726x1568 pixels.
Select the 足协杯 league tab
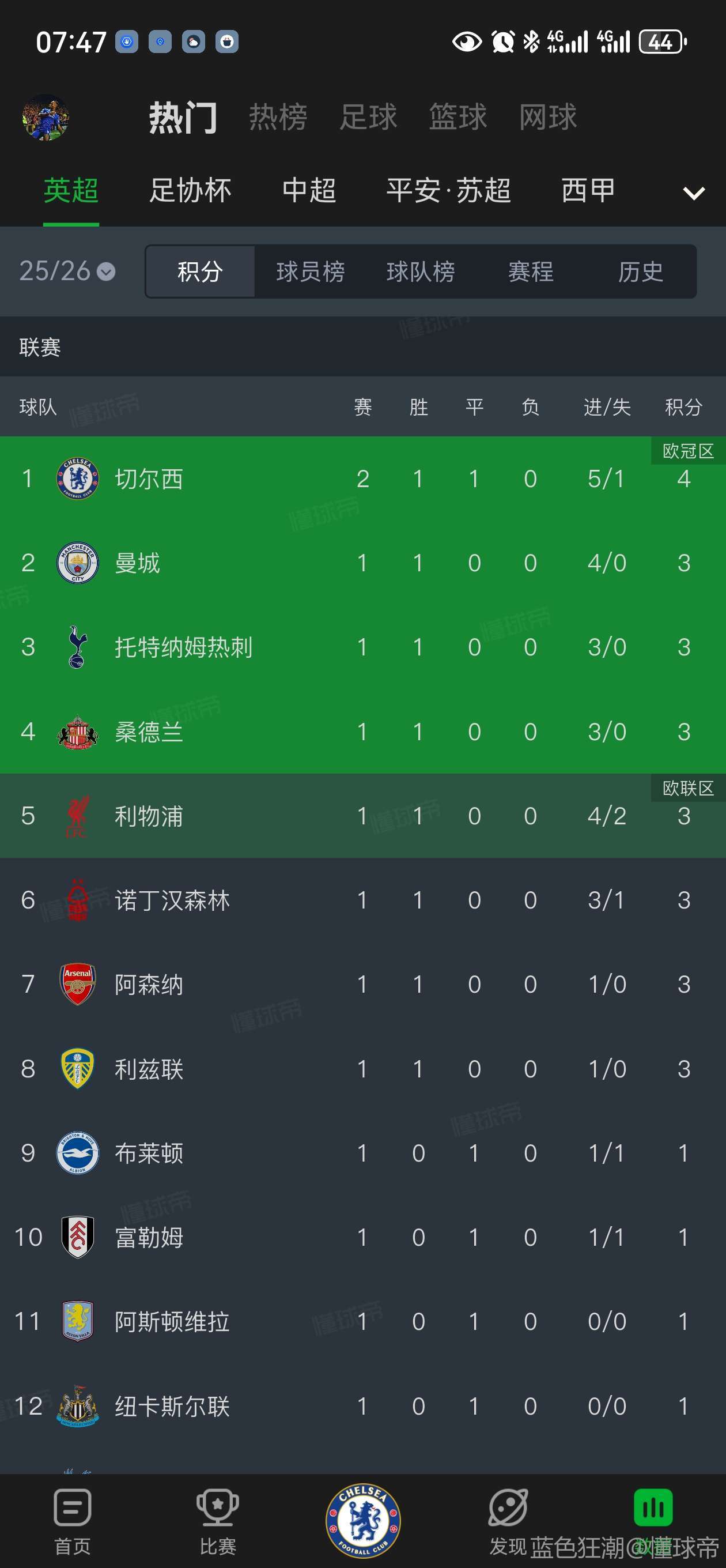pos(191,190)
